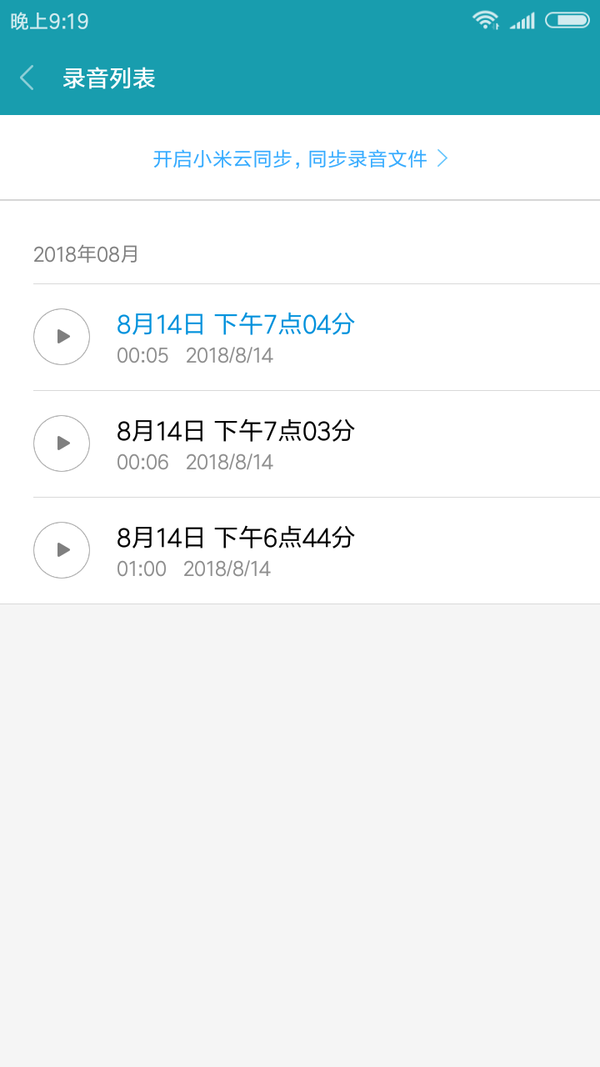
Task: Open the 开启小米云同步 sync link
Action: coord(300,159)
